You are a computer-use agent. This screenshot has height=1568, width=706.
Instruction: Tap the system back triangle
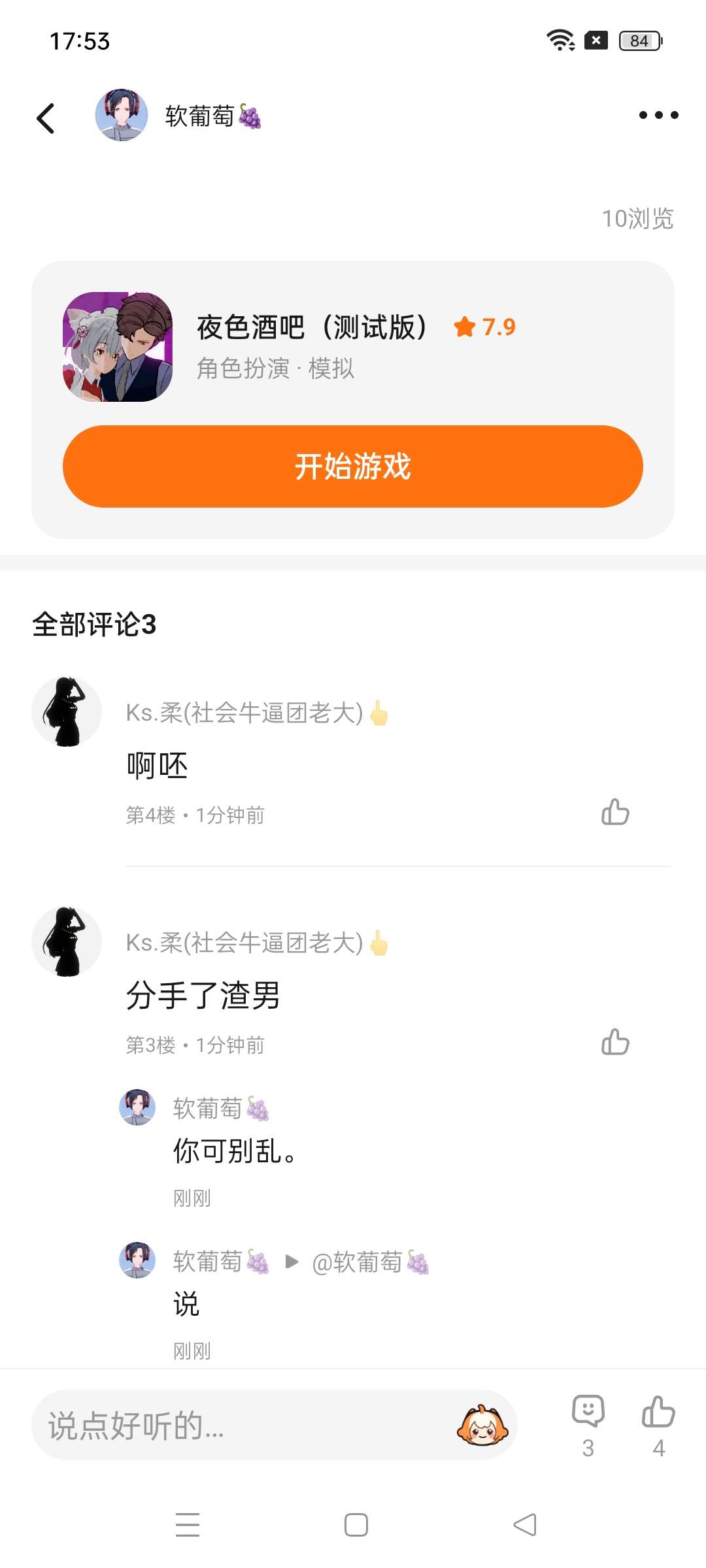click(525, 1525)
